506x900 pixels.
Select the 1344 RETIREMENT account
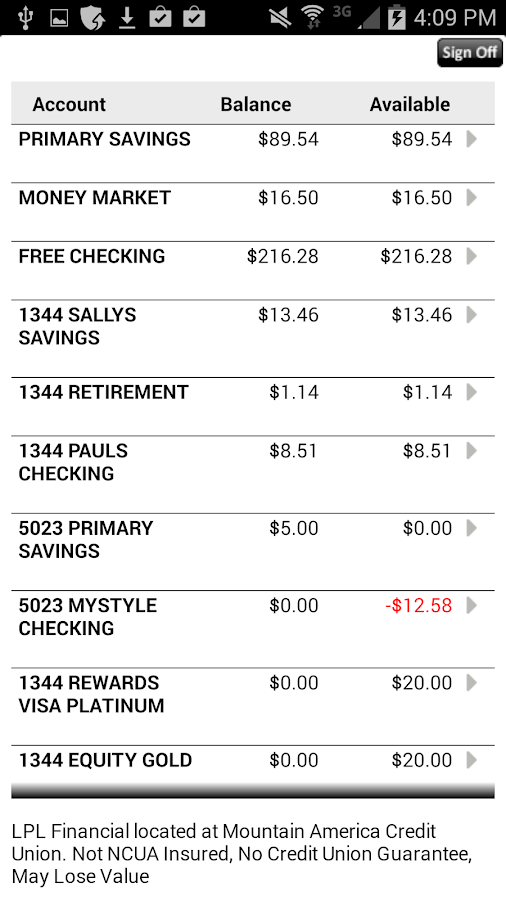coord(252,406)
